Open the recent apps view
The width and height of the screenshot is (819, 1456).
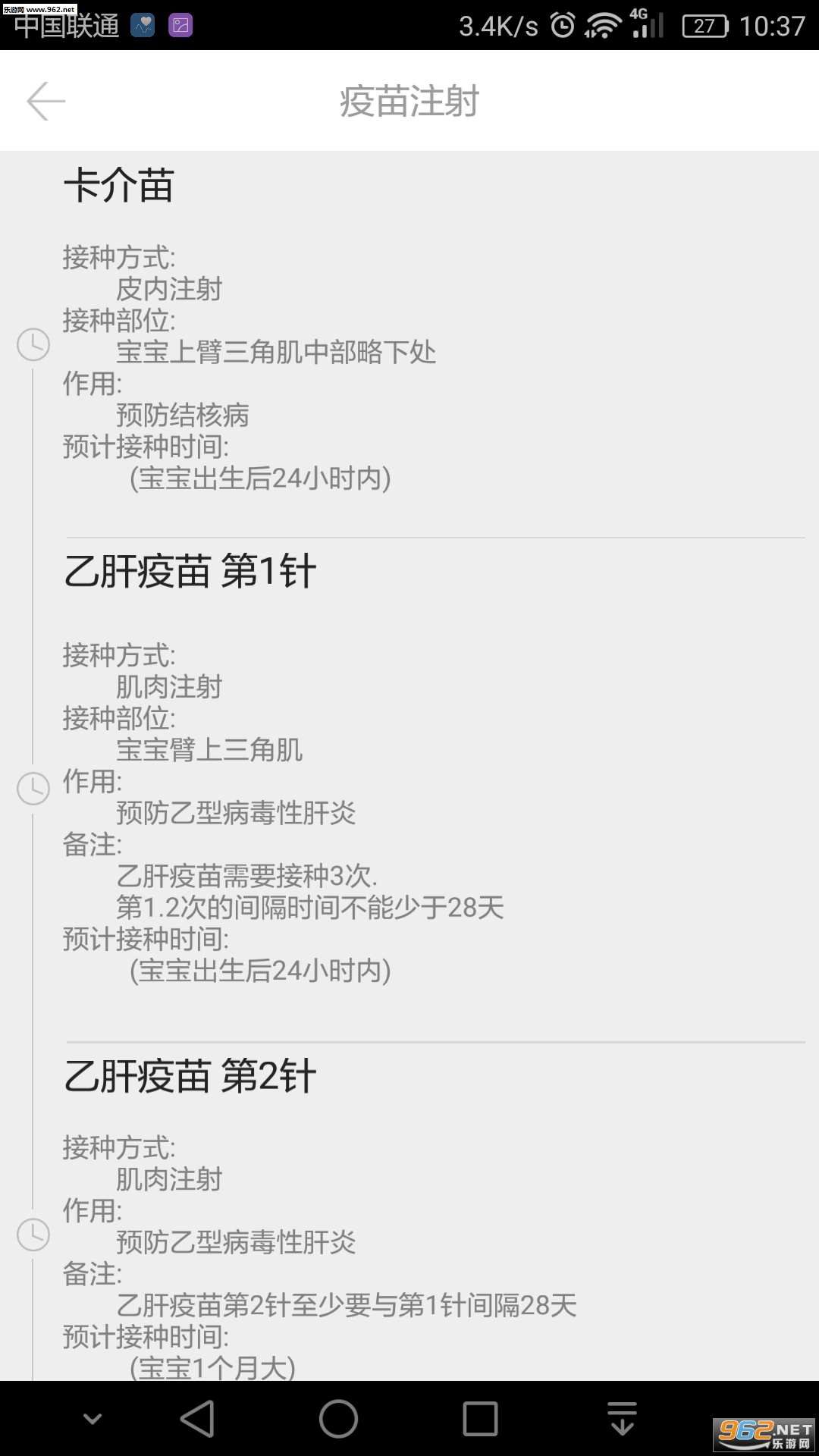pos(480,1418)
